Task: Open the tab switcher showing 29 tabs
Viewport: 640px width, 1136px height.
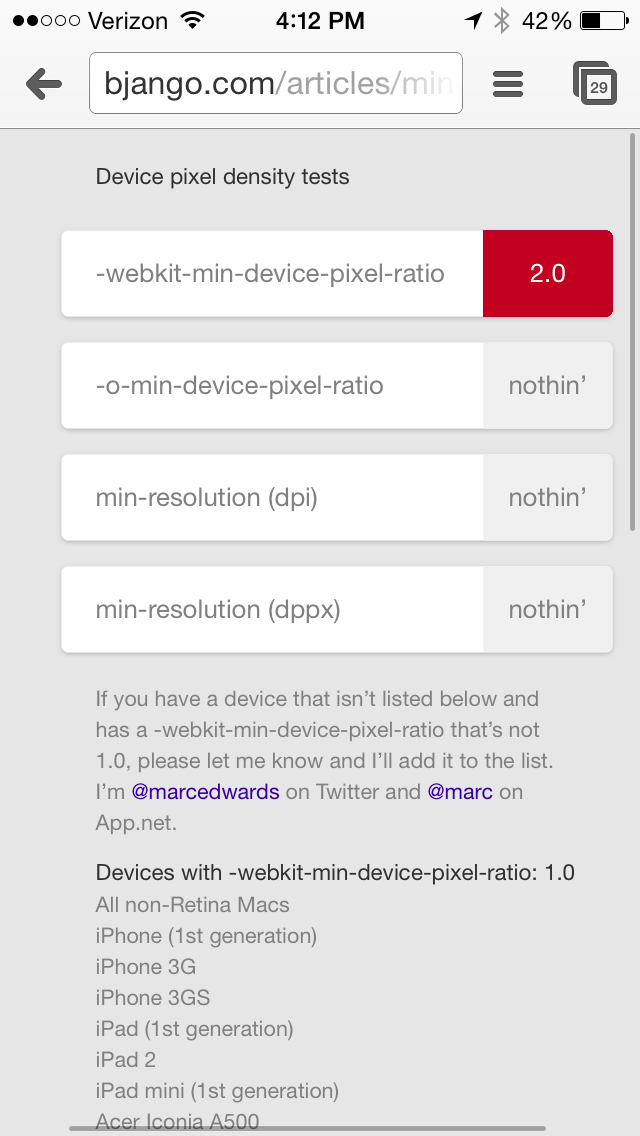Action: coord(594,83)
